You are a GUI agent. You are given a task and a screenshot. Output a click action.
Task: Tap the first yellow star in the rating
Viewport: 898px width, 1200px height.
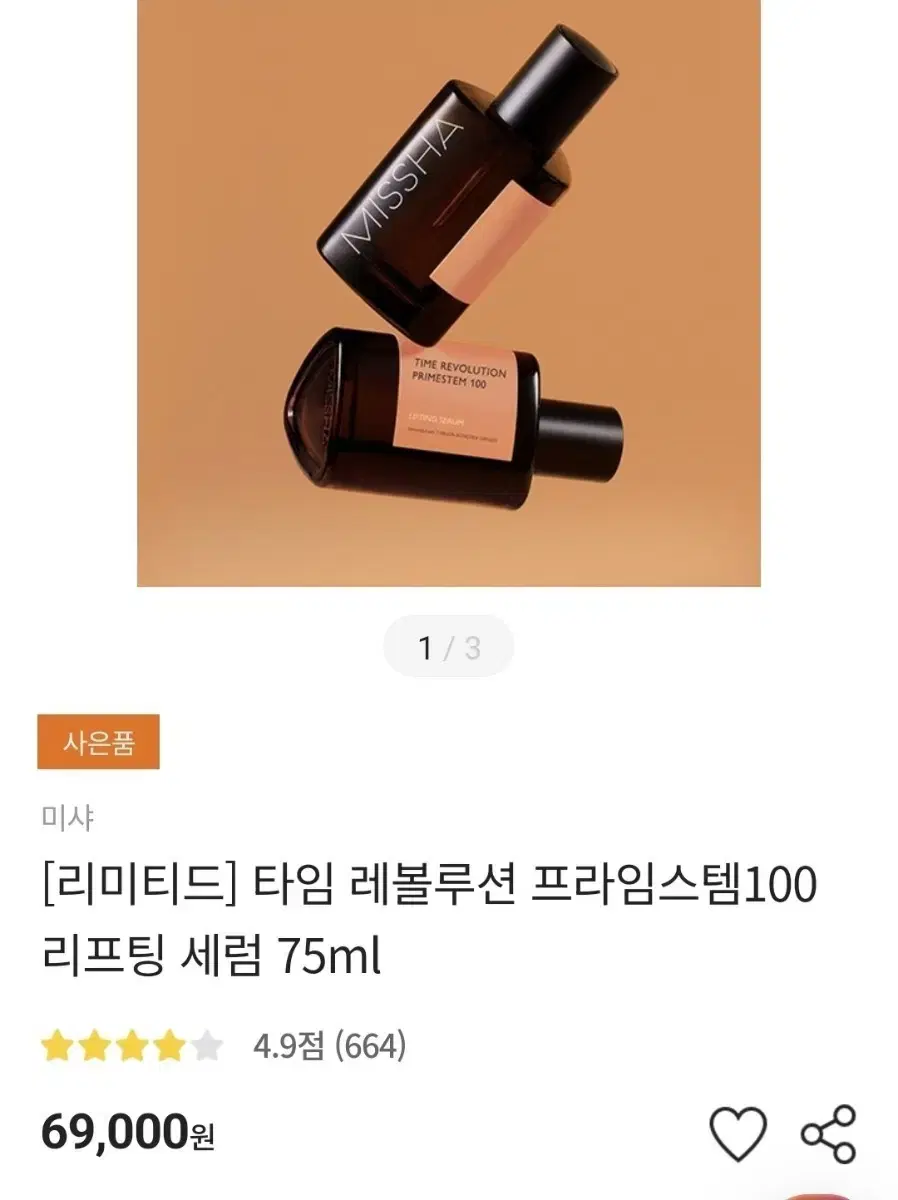pyautogui.click(x=54, y=1042)
